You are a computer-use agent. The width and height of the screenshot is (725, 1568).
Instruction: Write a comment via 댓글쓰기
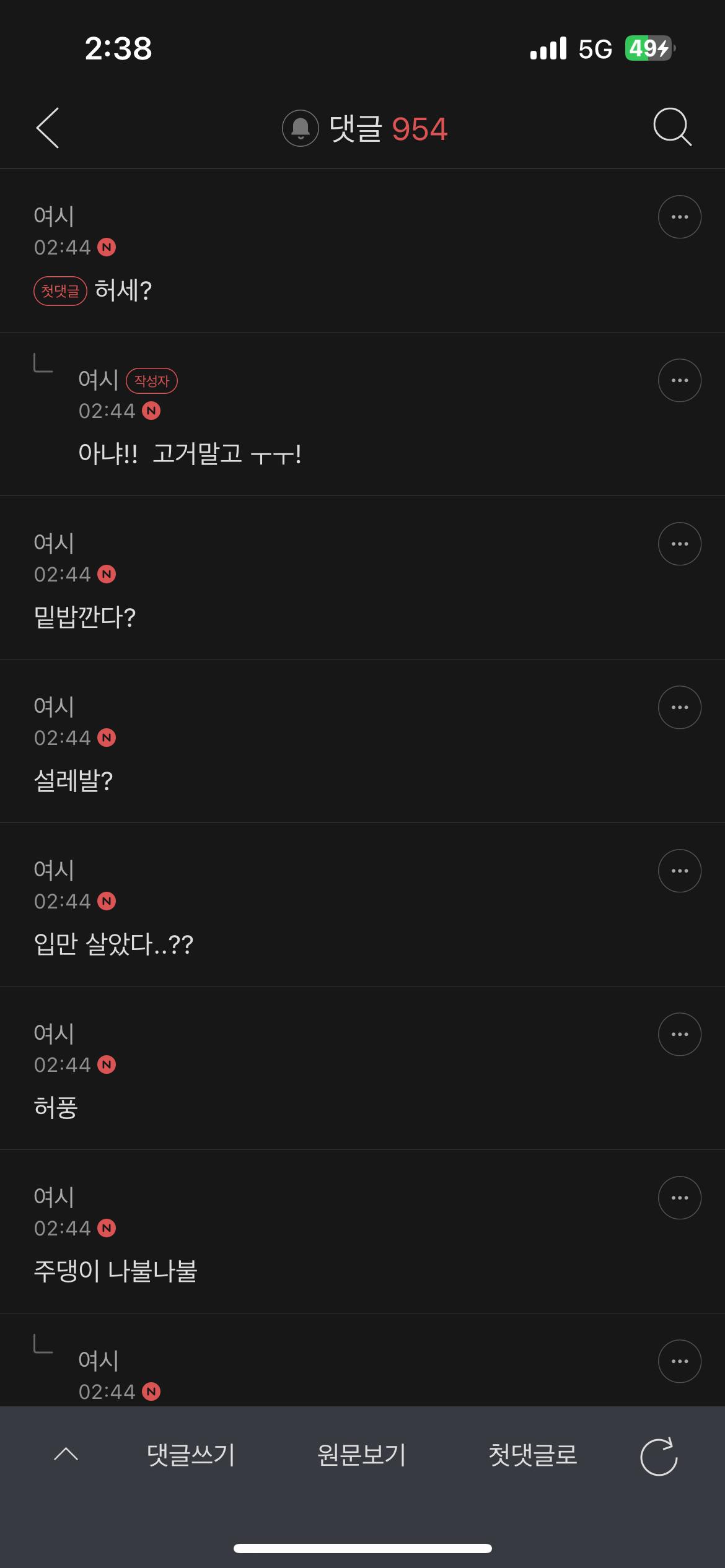pyautogui.click(x=191, y=1455)
